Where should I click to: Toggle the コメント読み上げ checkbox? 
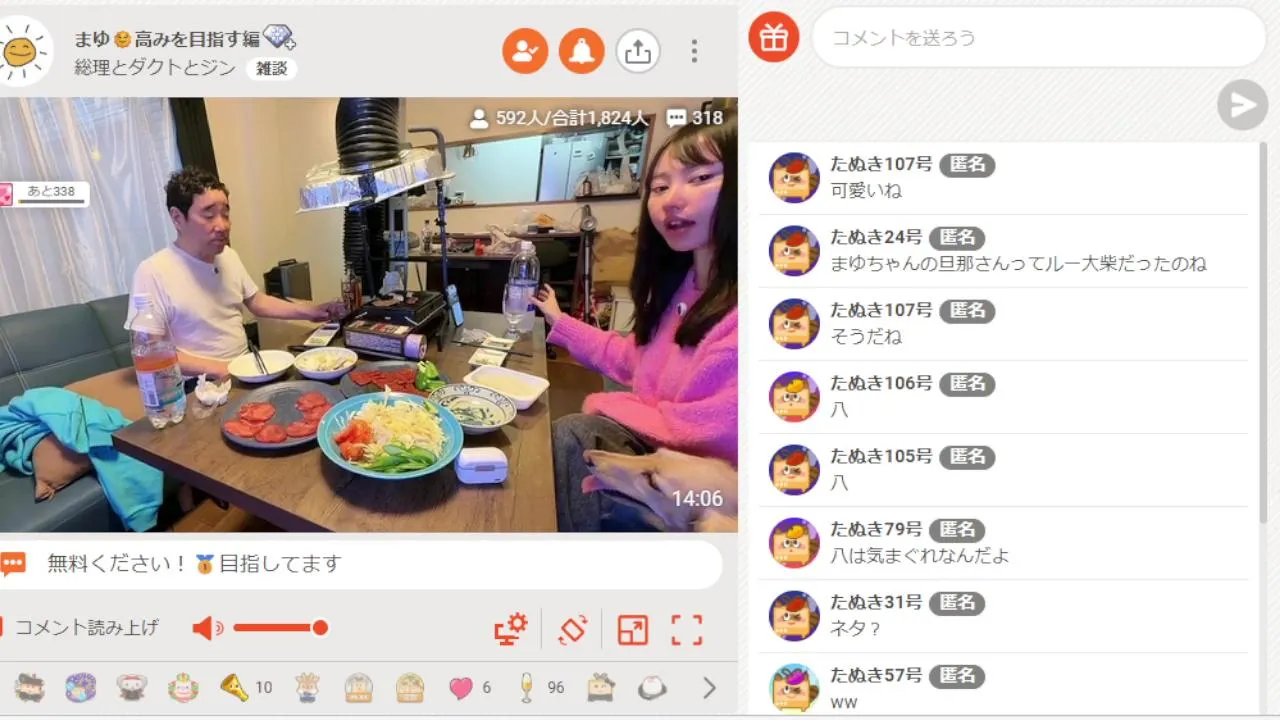(3, 628)
